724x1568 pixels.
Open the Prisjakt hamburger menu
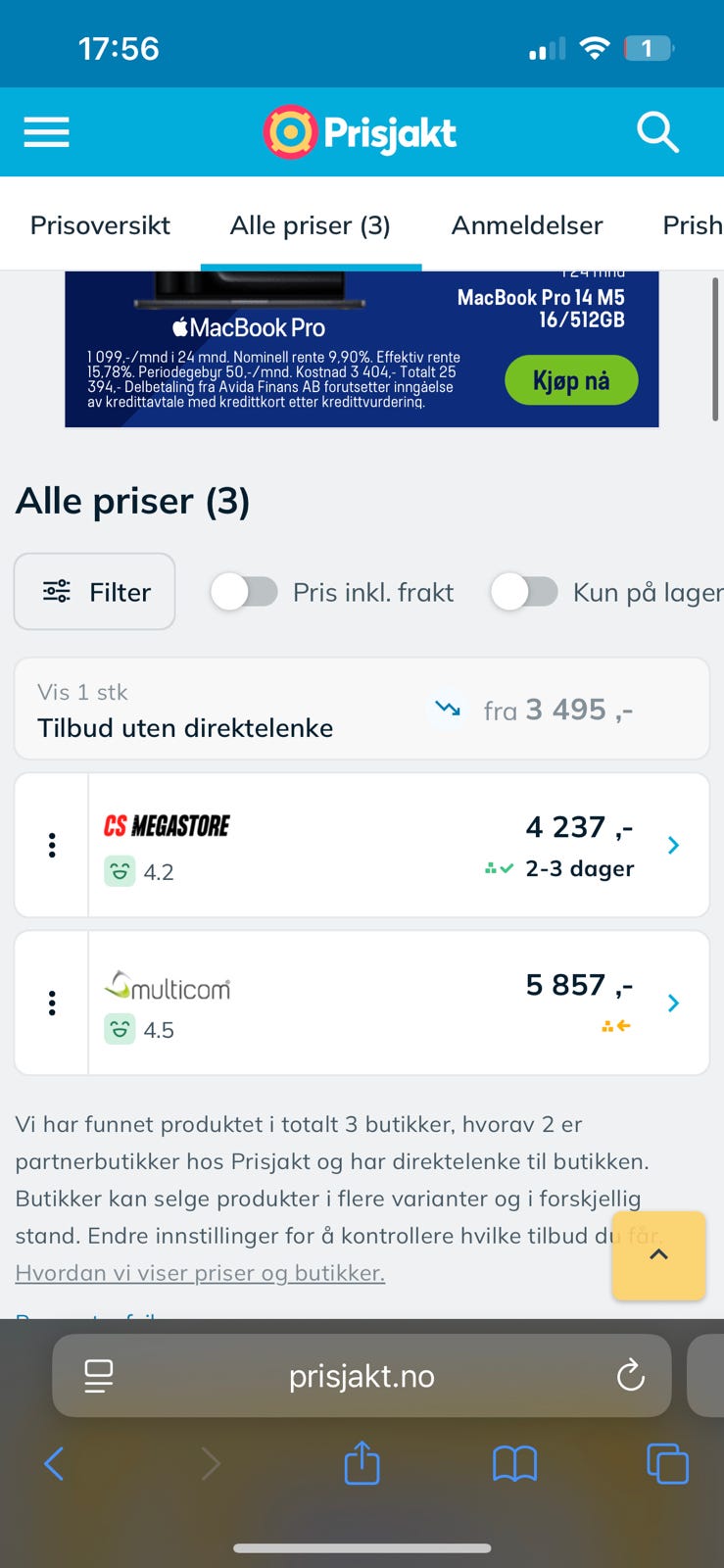[x=45, y=131]
